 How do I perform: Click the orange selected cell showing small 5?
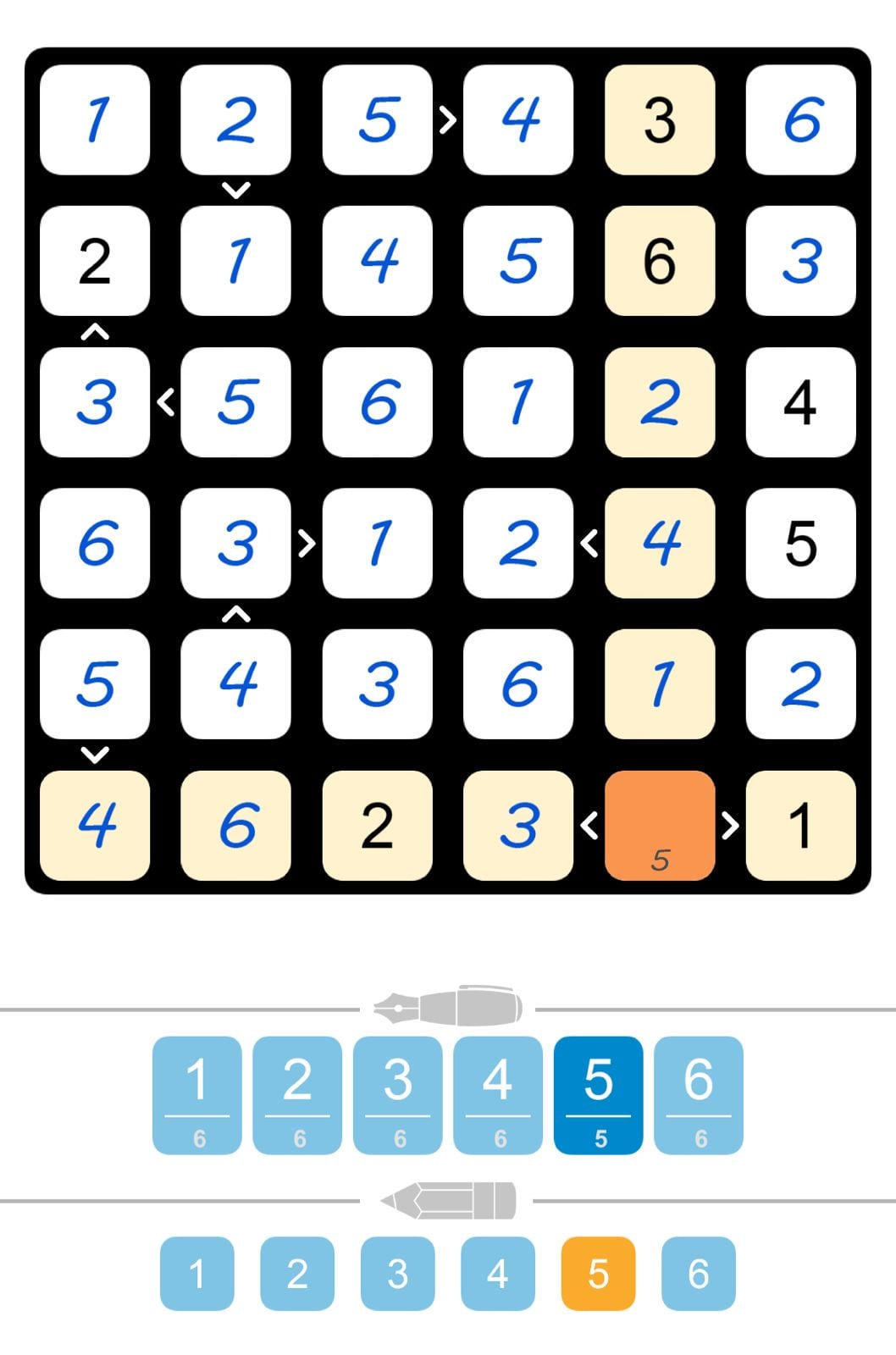pos(660,826)
